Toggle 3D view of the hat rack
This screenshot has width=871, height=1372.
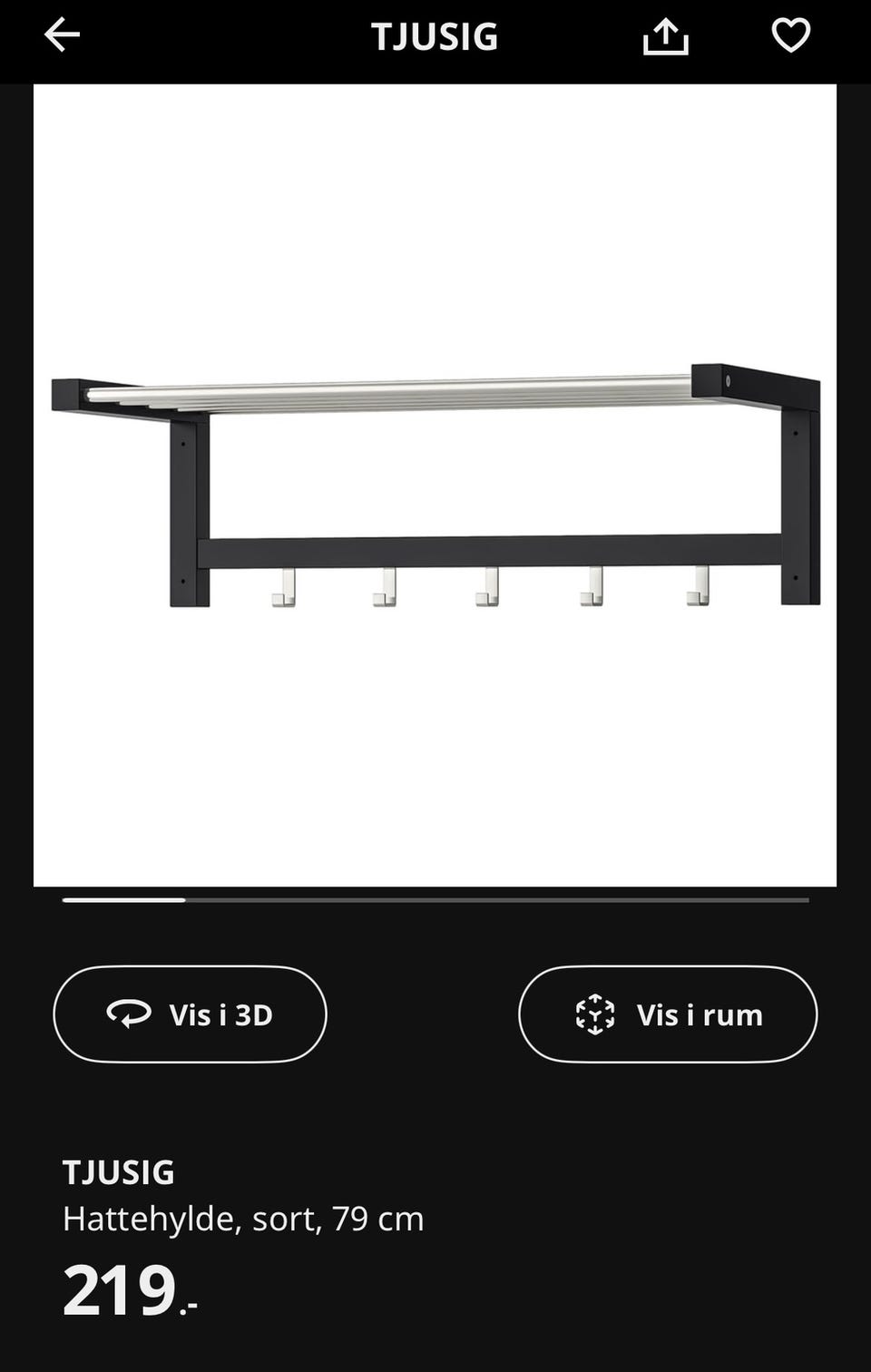pyautogui.click(x=190, y=1014)
